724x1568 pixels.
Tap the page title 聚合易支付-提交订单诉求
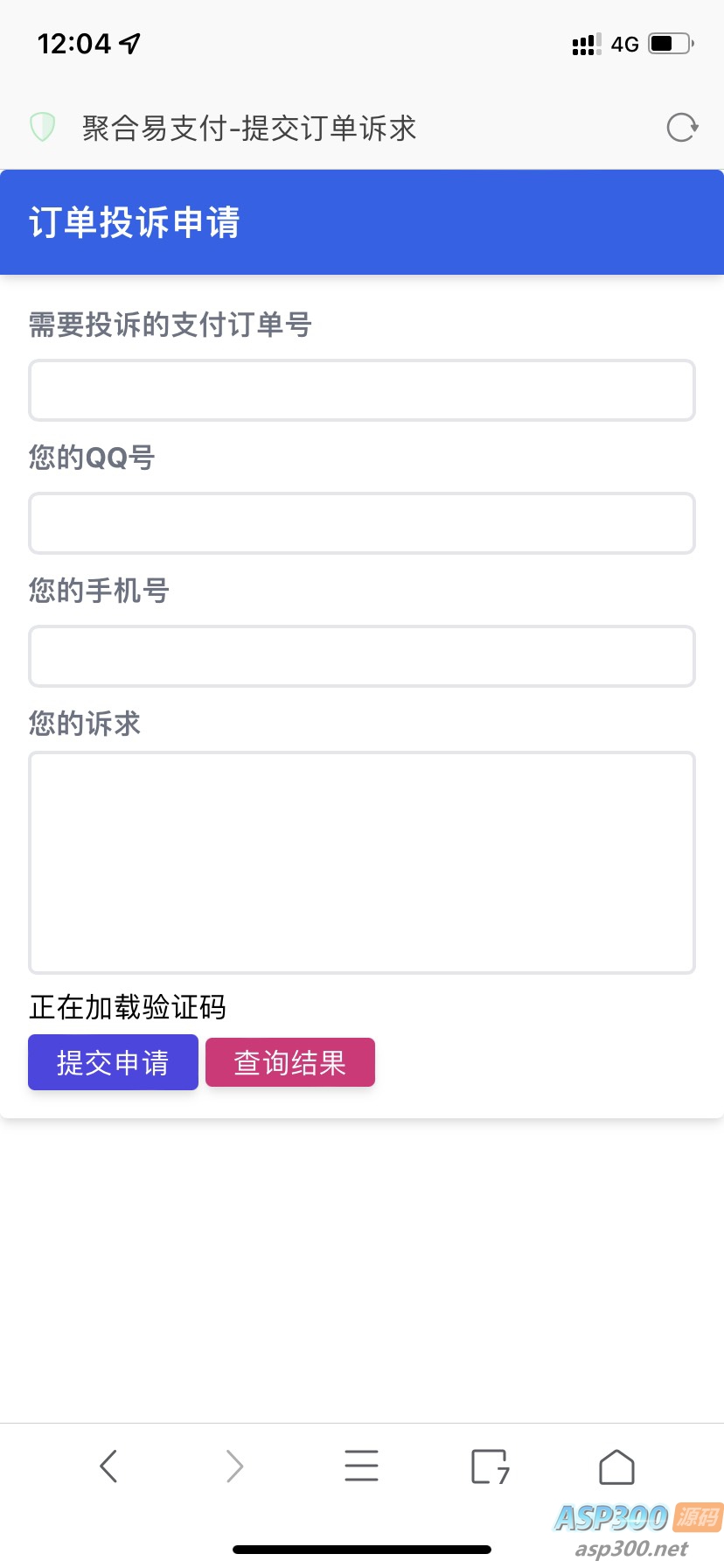249,128
